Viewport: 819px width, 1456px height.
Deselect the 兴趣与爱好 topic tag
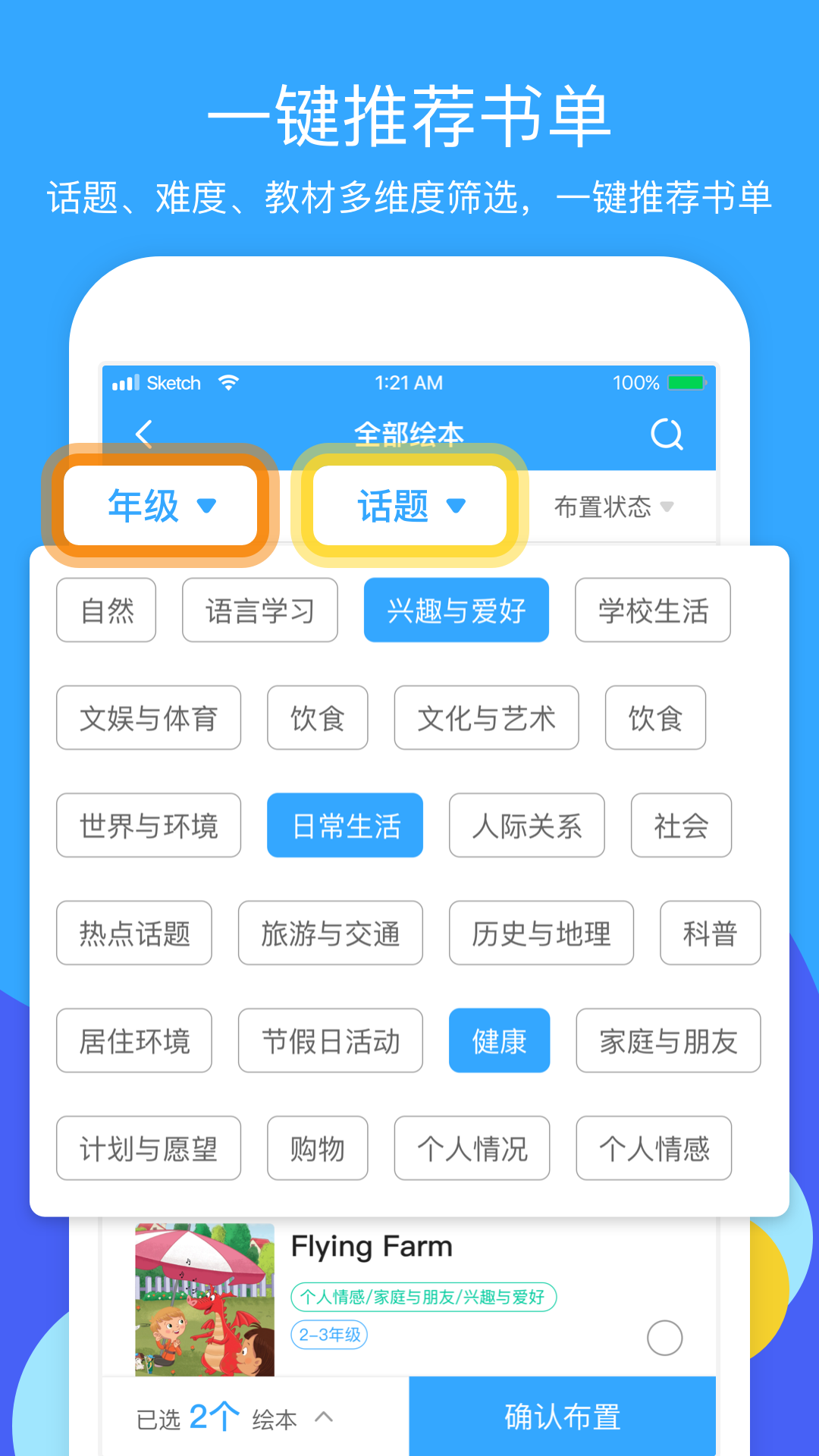coord(456,610)
